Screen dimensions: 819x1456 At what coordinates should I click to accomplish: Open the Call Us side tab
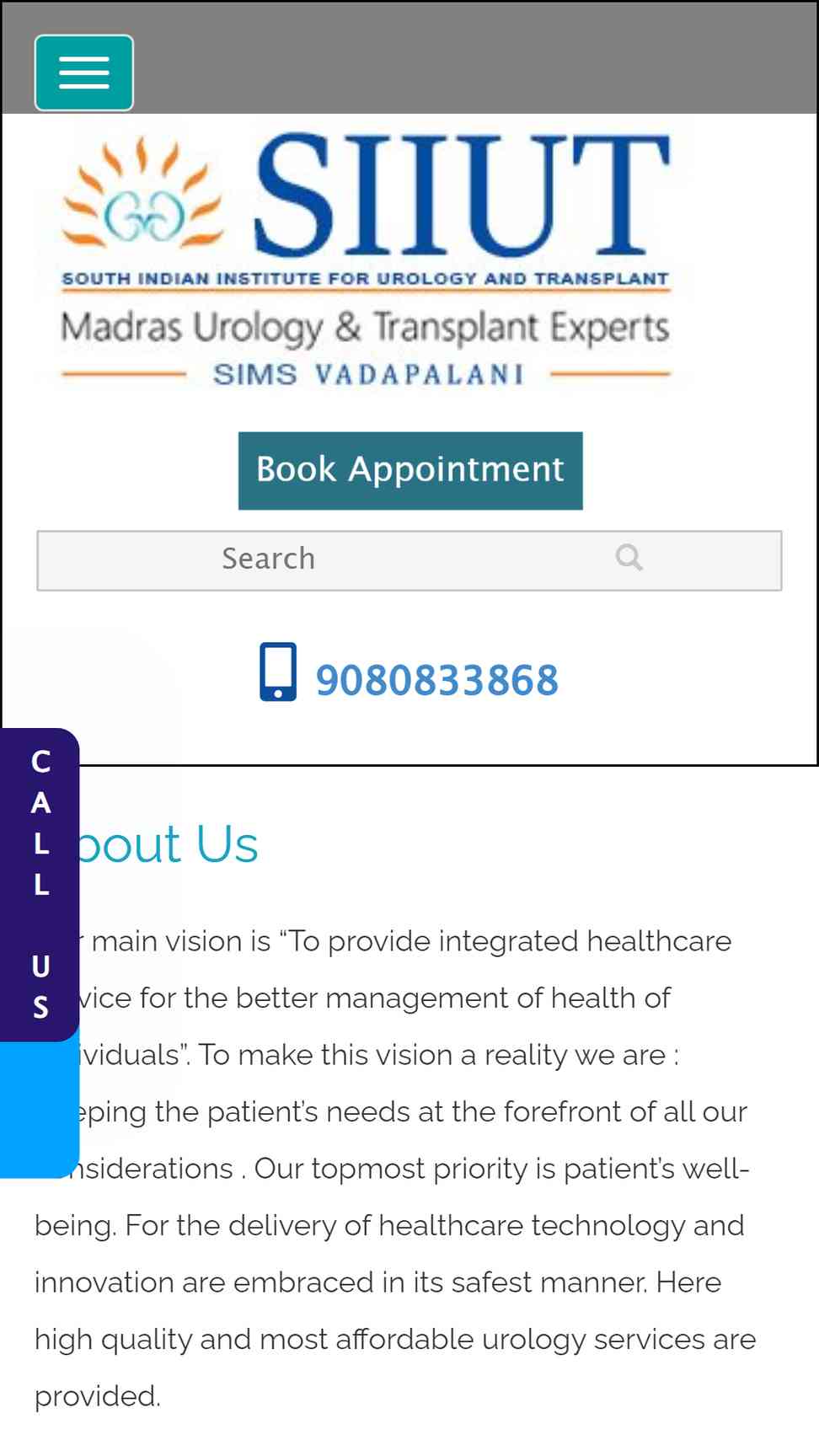[40, 885]
